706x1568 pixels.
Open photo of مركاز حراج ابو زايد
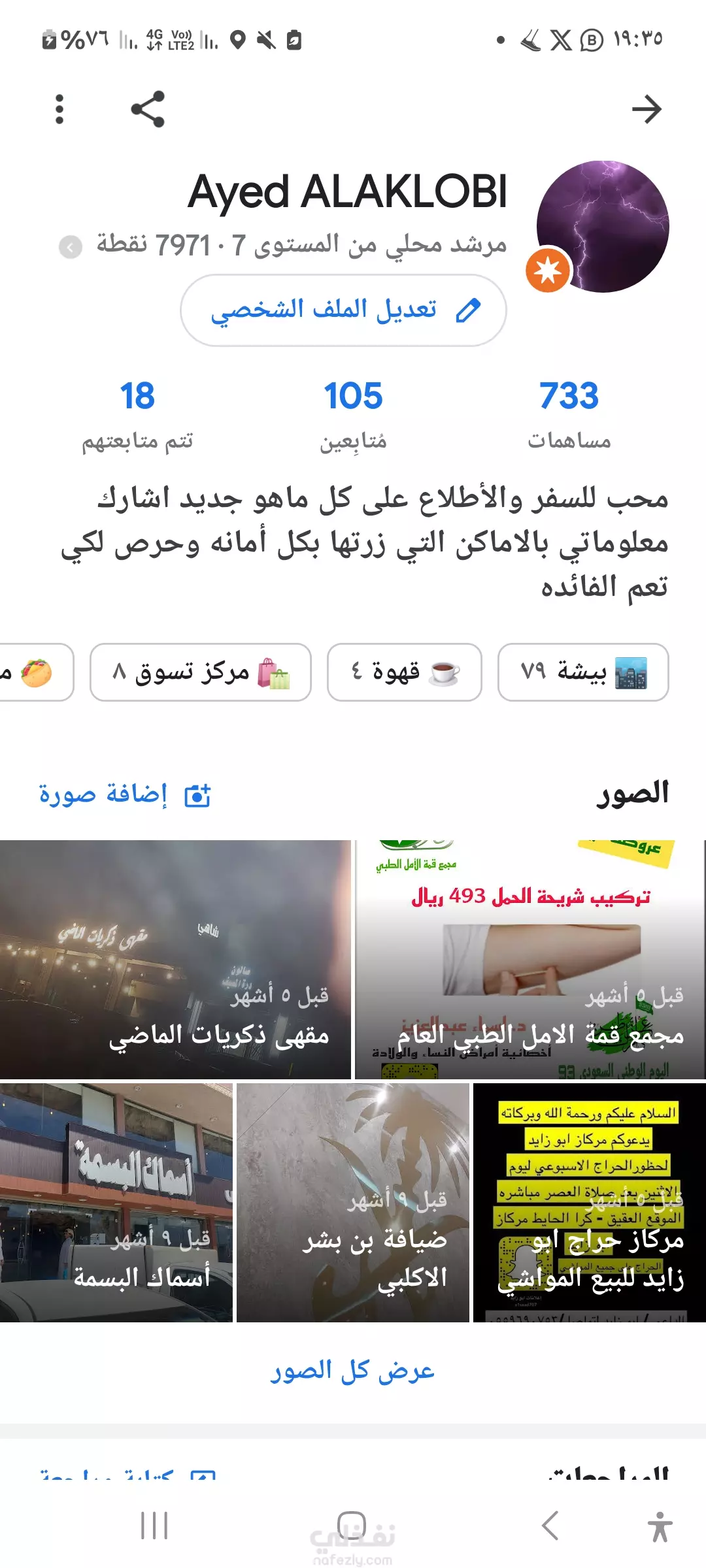click(x=590, y=1202)
